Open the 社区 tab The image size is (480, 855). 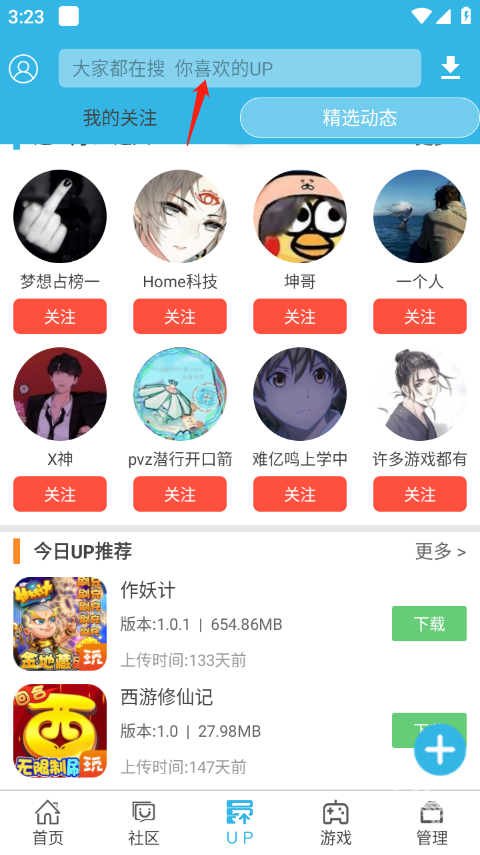point(144,823)
